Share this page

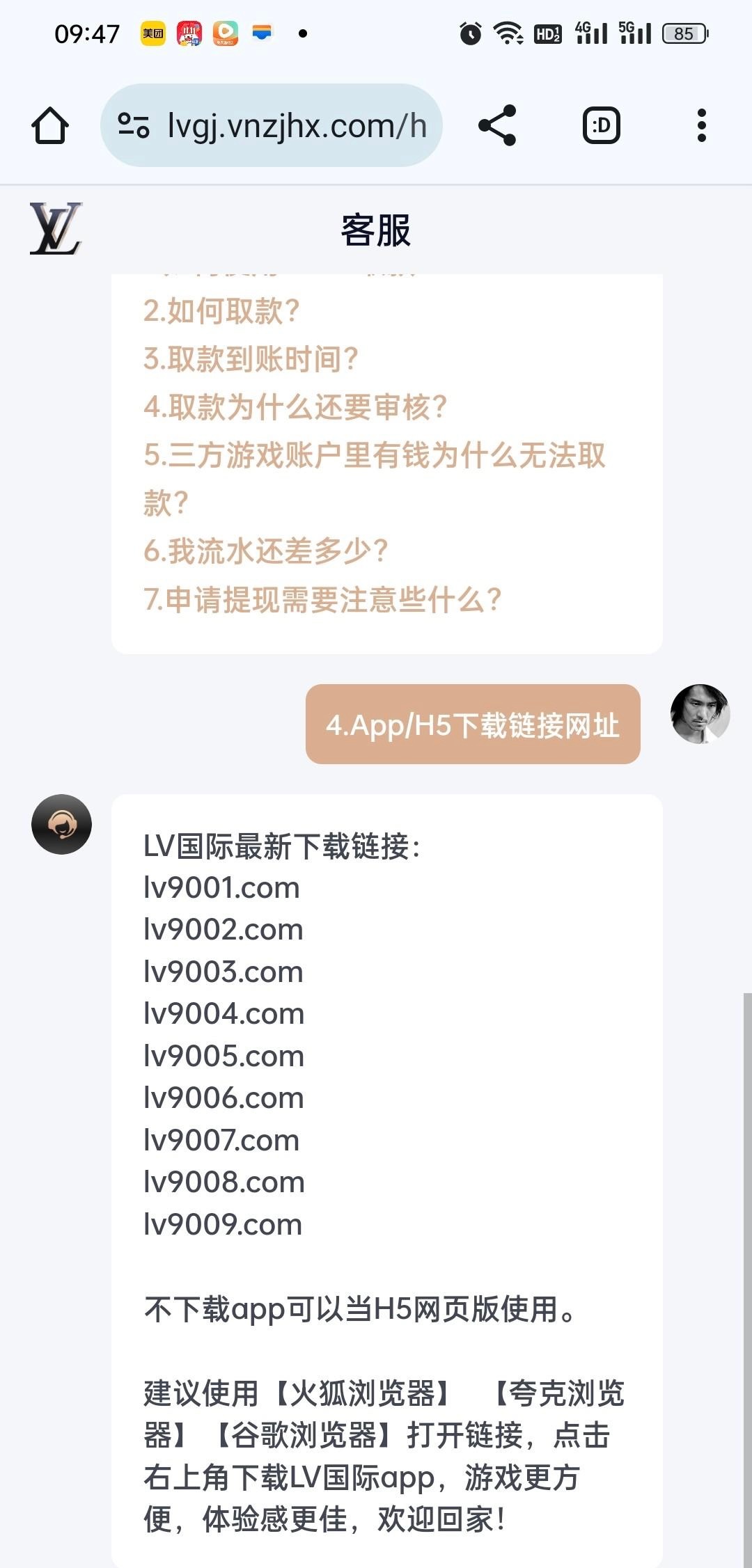tap(497, 126)
